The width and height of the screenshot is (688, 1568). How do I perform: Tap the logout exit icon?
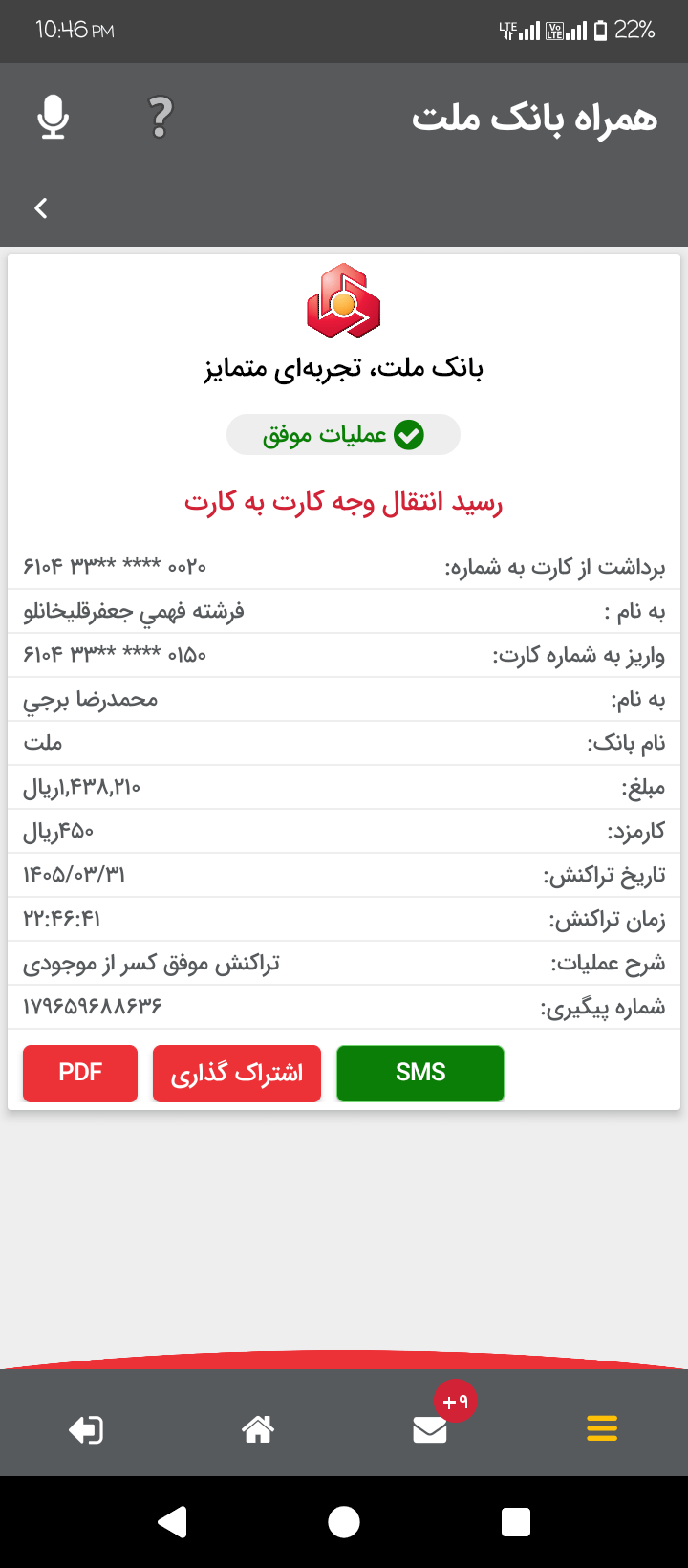coord(86,1429)
